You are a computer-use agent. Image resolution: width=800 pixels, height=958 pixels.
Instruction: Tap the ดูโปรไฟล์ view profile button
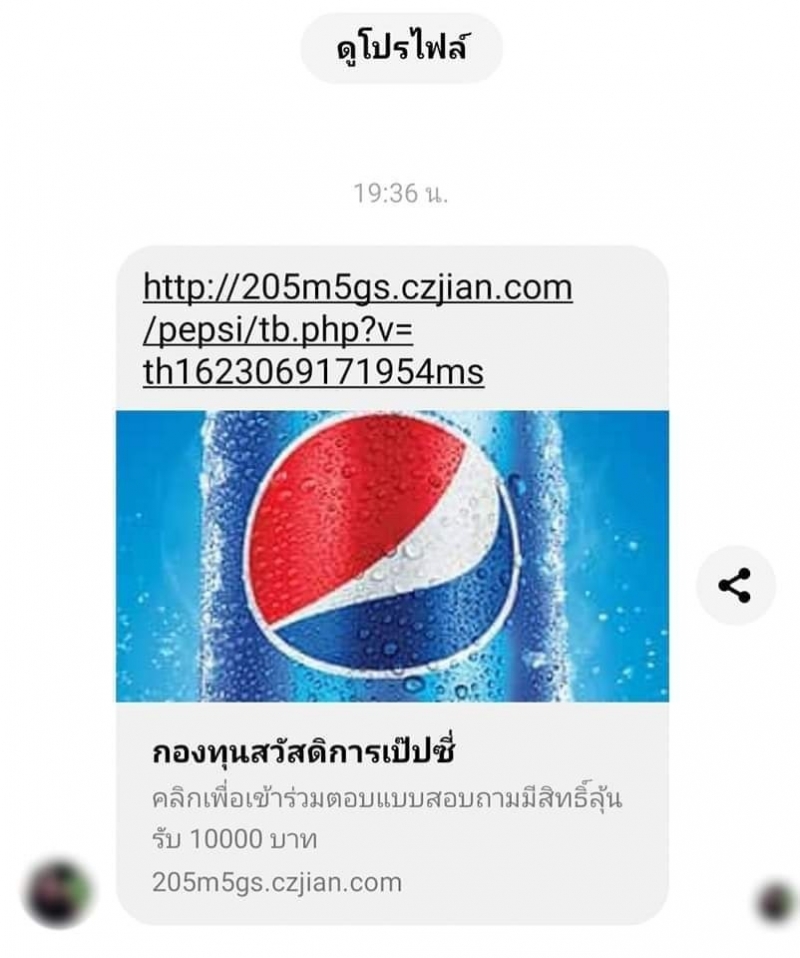402,48
